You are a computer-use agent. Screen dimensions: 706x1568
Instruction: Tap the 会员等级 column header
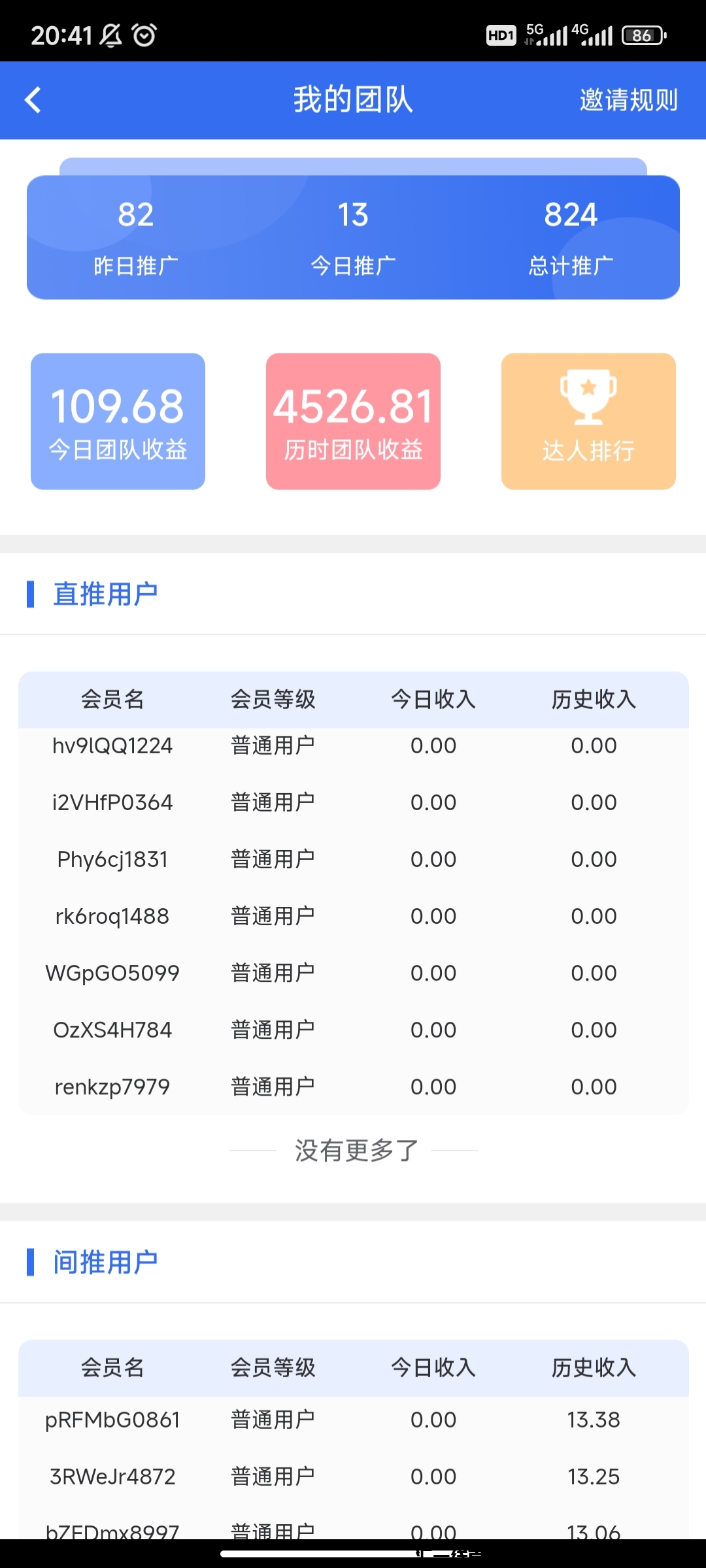click(x=272, y=698)
